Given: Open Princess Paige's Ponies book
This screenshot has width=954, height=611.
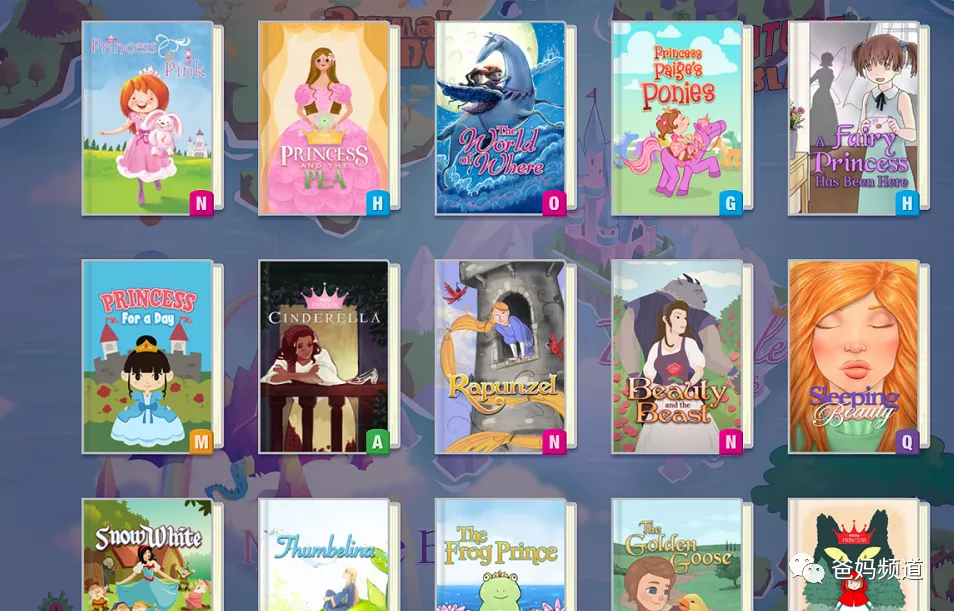Looking at the screenshot, I should click(677, 118).
